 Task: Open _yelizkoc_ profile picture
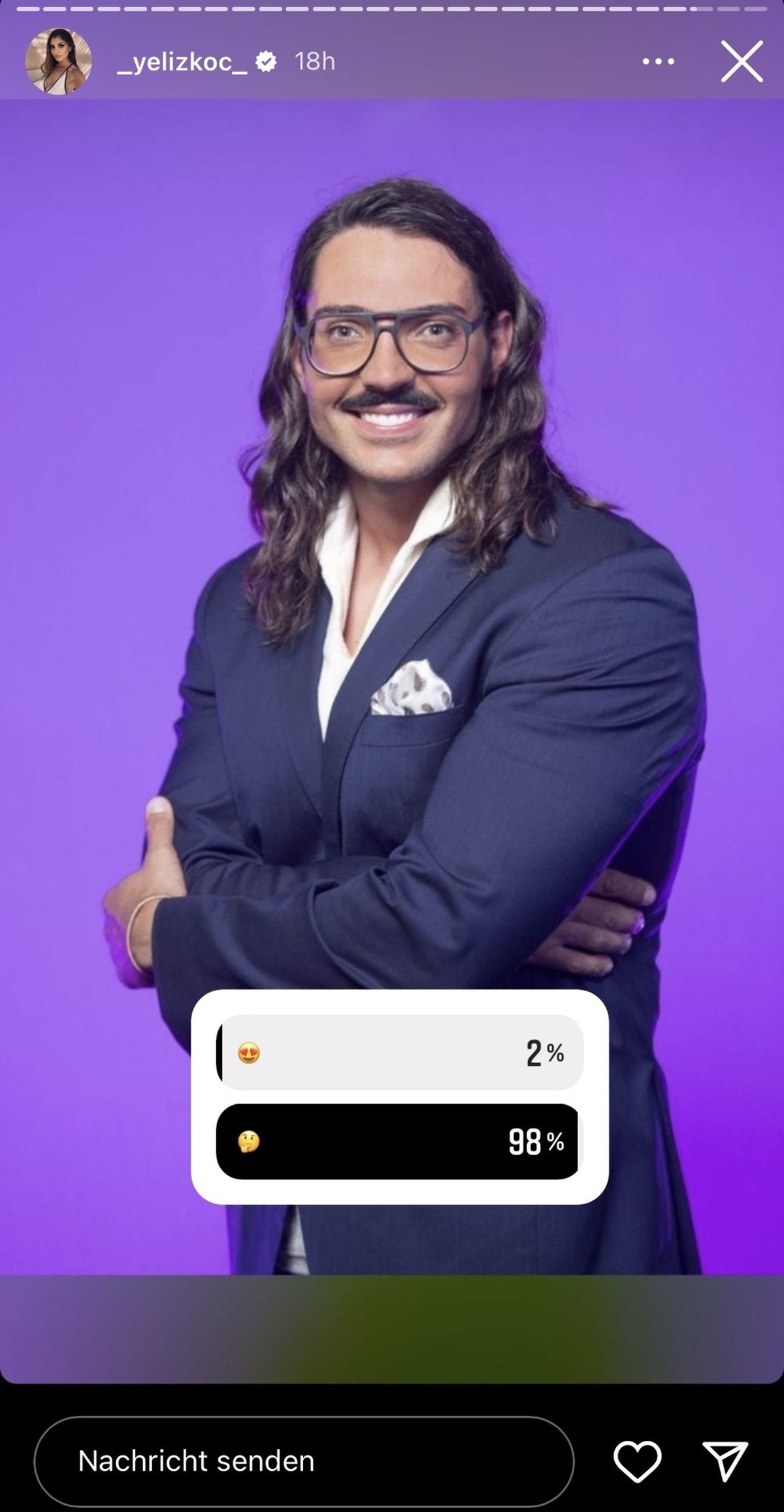click(58, 61)
